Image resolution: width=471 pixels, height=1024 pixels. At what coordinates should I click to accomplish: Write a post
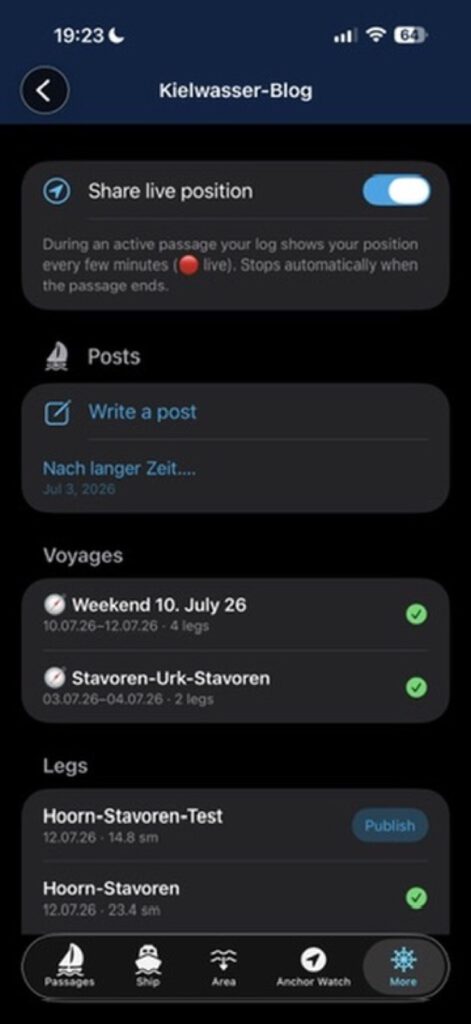[x=236, y=412]
